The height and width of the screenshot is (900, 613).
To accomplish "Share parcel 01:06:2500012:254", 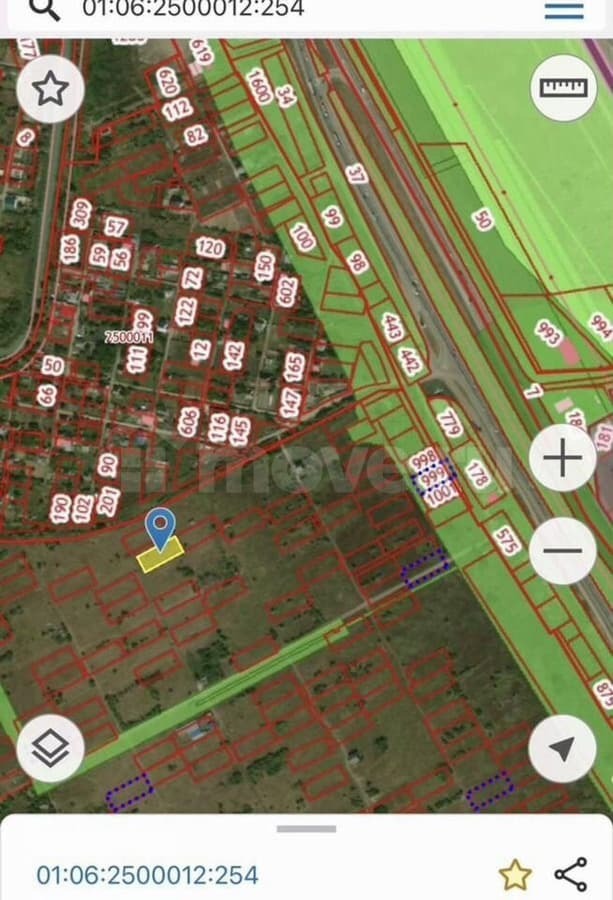I will click(571, 874).
